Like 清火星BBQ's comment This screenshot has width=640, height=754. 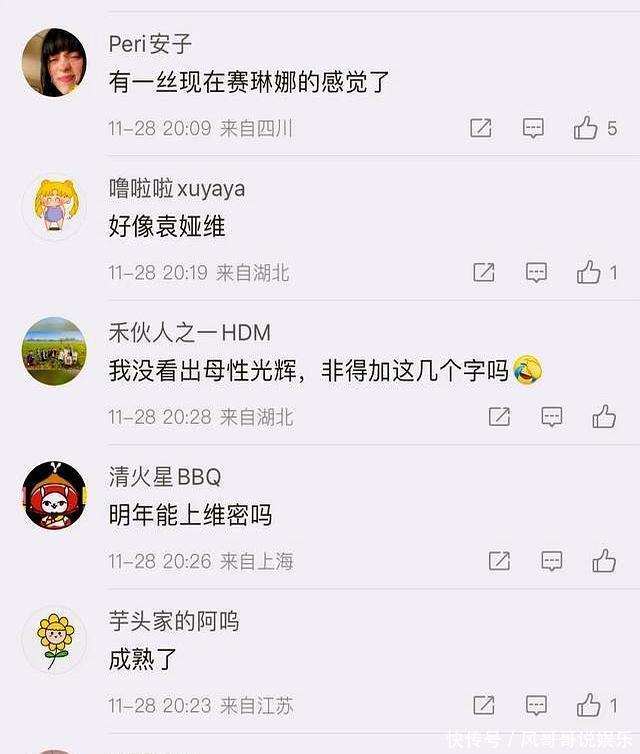click(604, 561)
